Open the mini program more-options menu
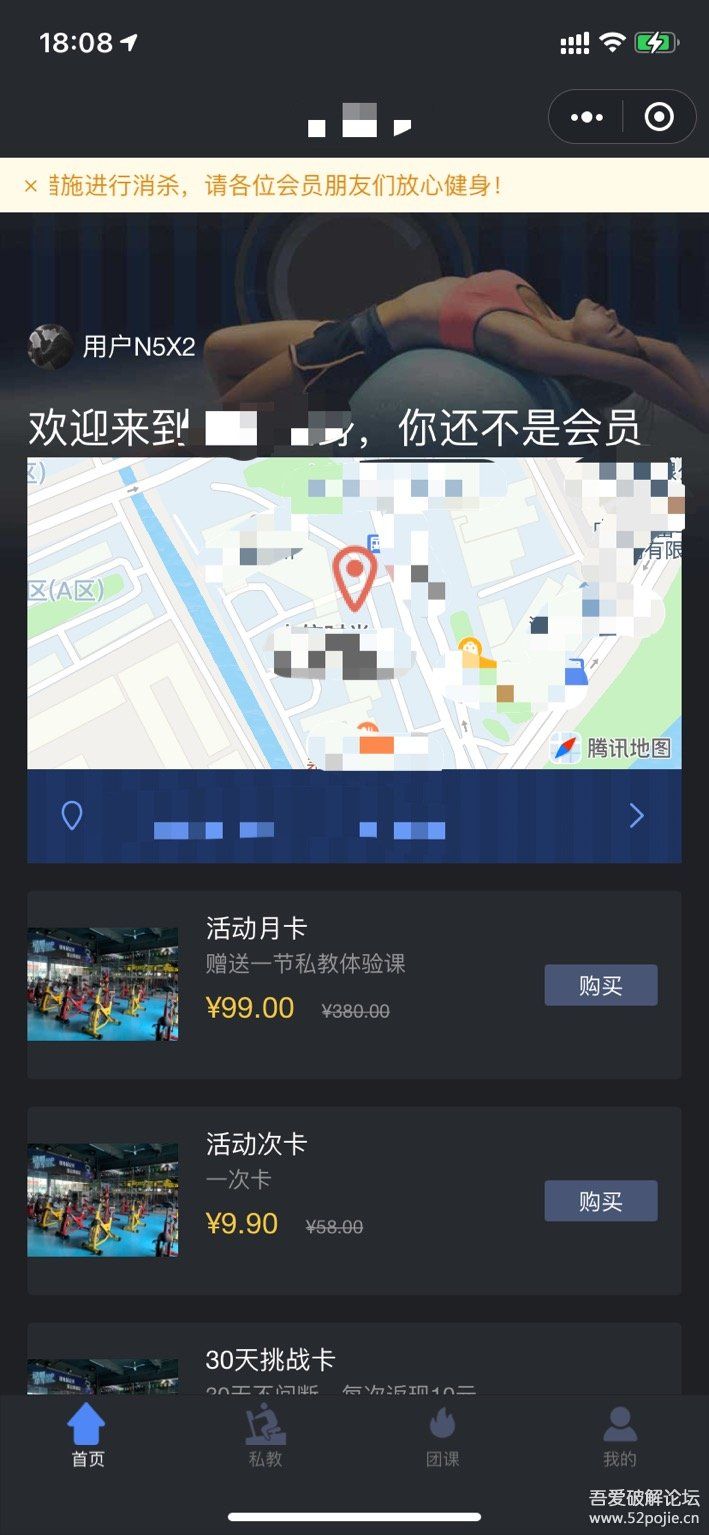The image size is (709, 1535). (586, 117)
